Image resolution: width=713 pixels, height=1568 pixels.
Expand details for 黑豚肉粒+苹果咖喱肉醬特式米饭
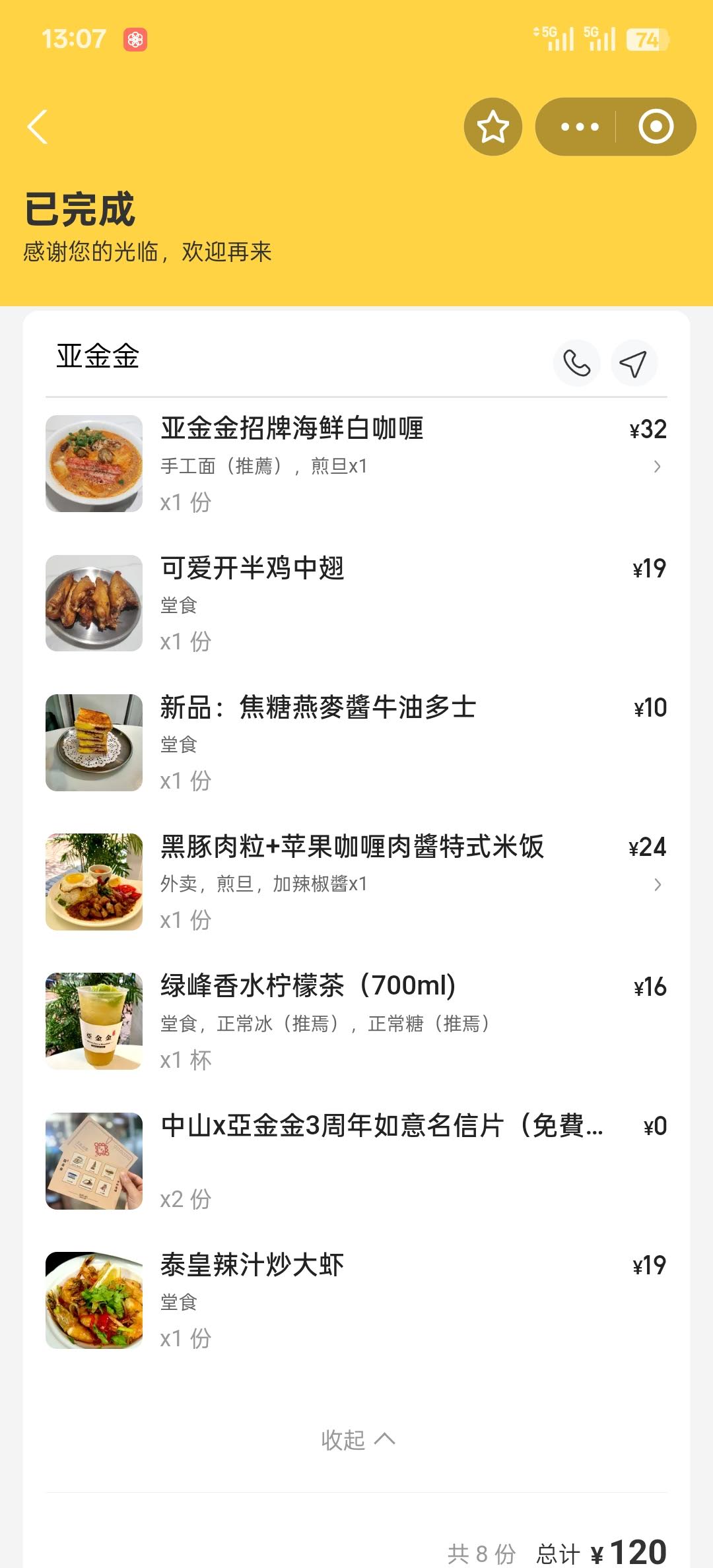[657, 884]
